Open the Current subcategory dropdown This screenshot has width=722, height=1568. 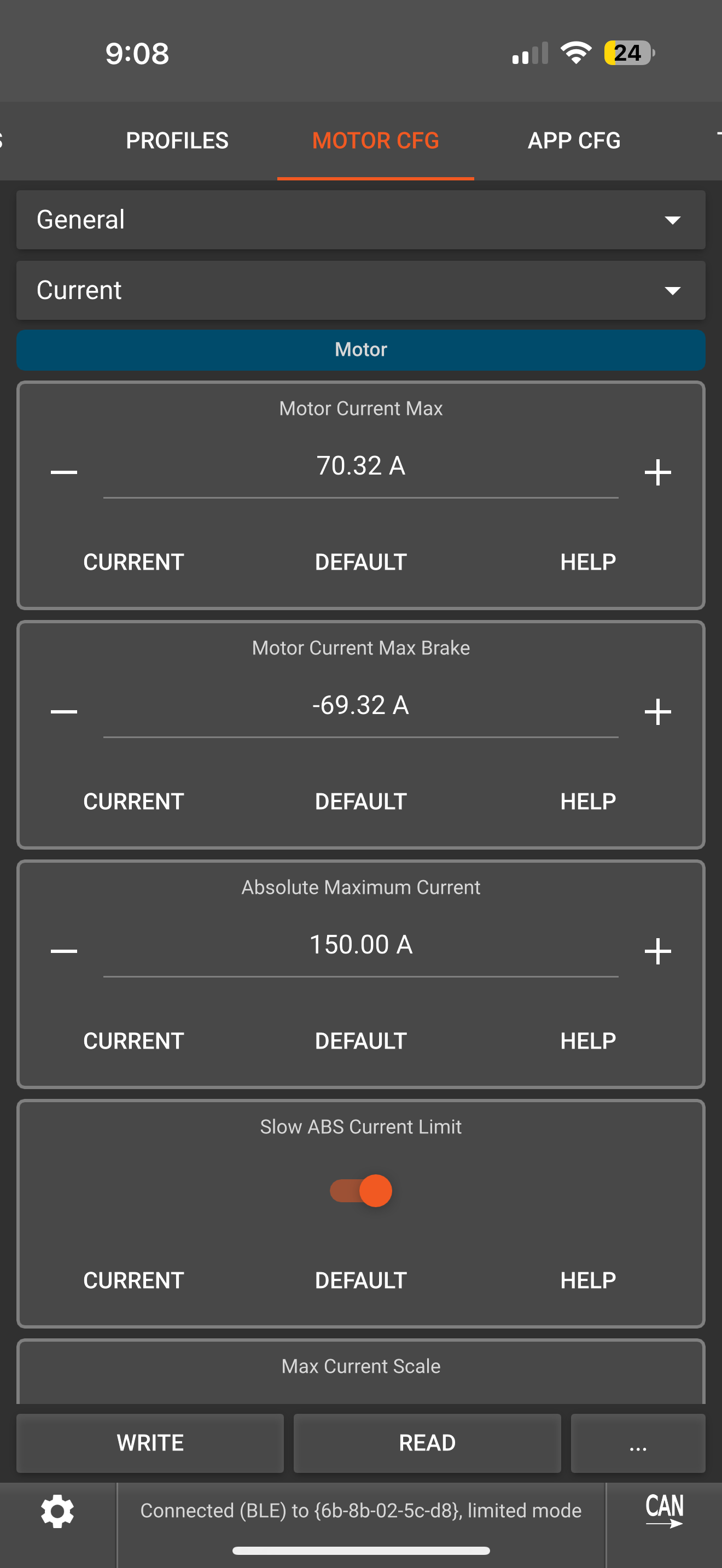click(360, 290)
